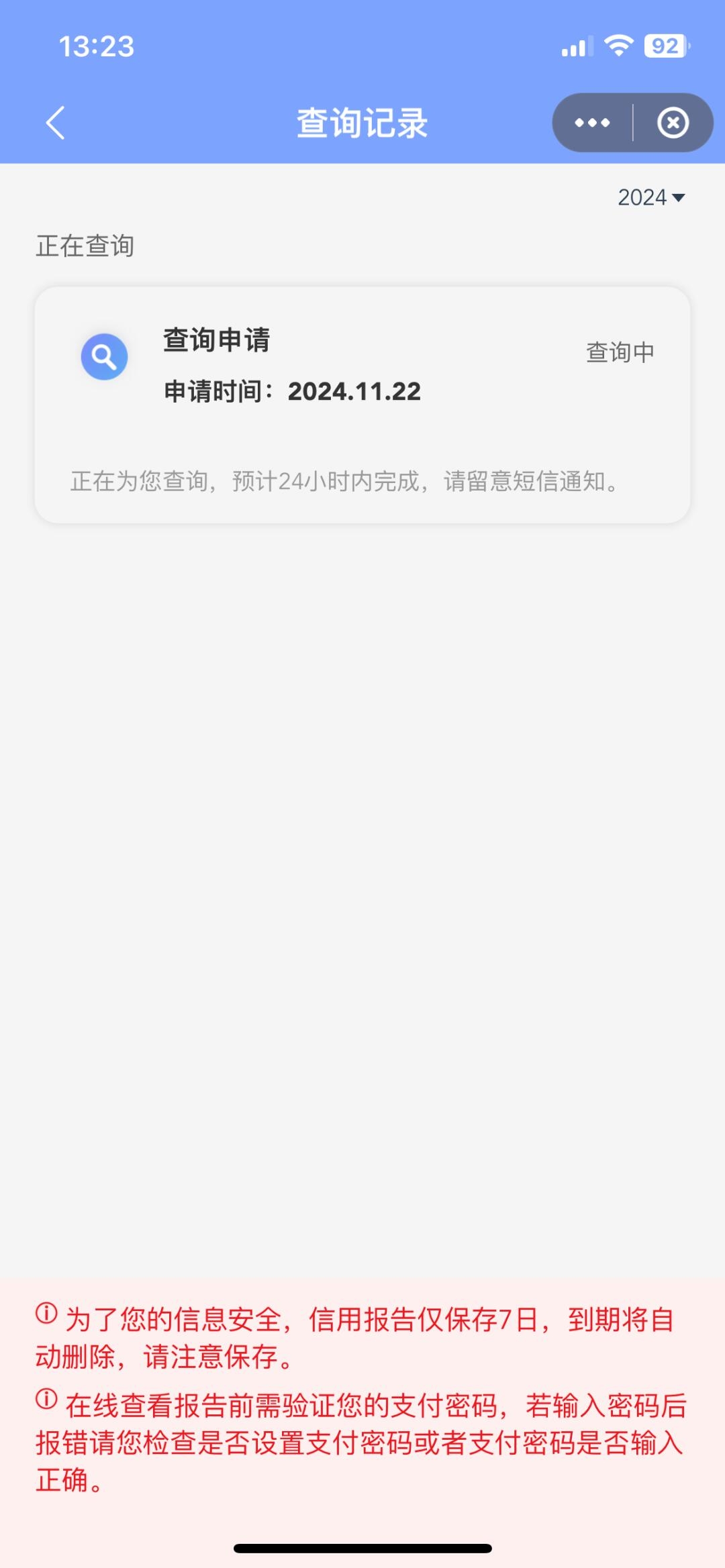Tap the cellular signal bars icon
Viewport: 725px width, 1568px height.
577,45
